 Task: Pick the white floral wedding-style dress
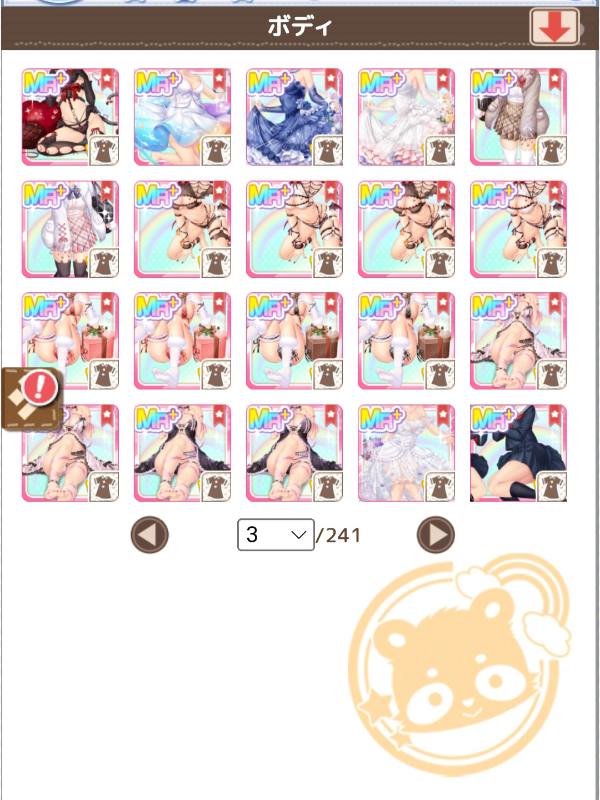(406, 453)
